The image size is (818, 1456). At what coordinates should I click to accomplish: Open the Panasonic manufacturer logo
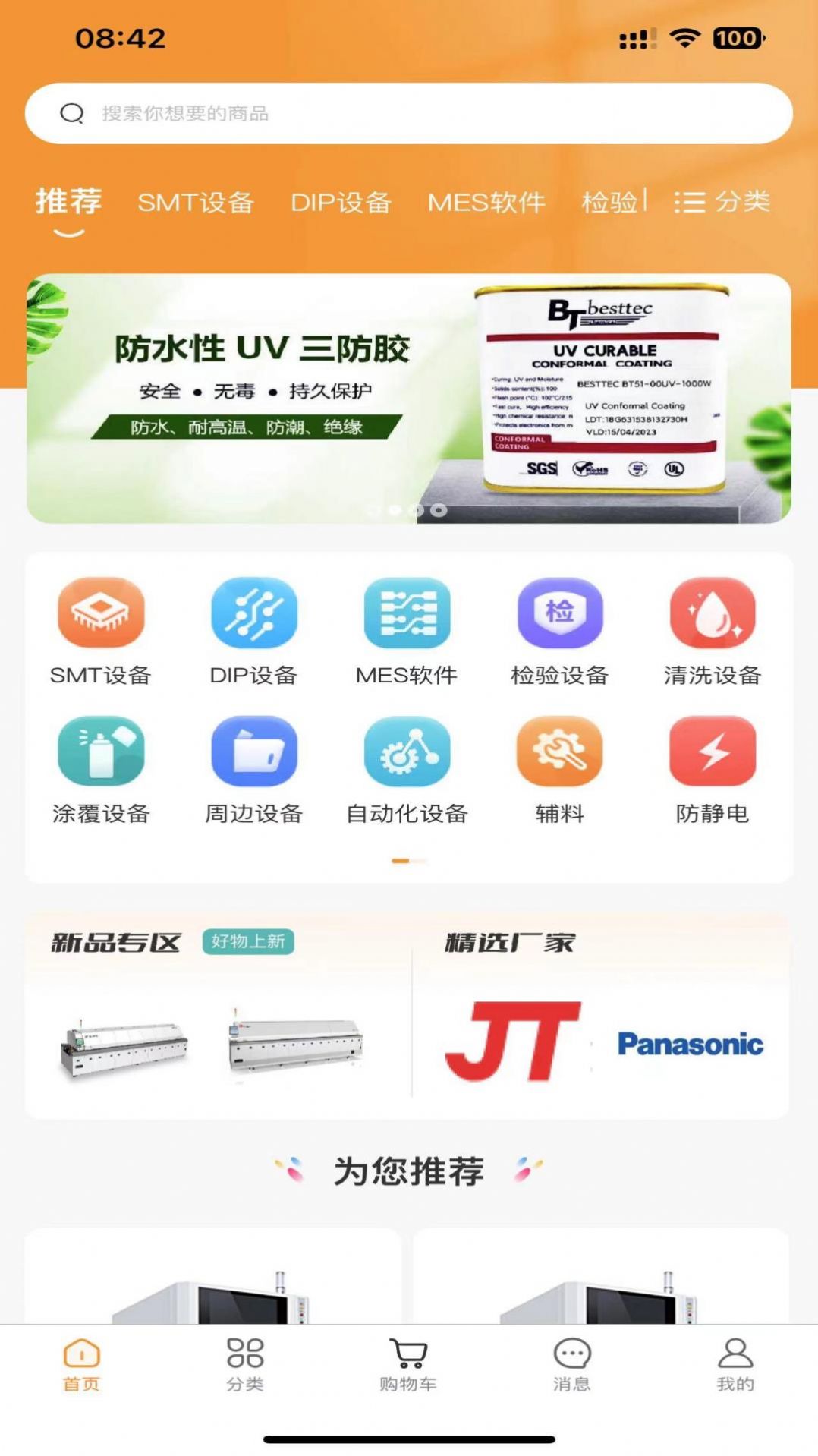tap(690, 1044)
